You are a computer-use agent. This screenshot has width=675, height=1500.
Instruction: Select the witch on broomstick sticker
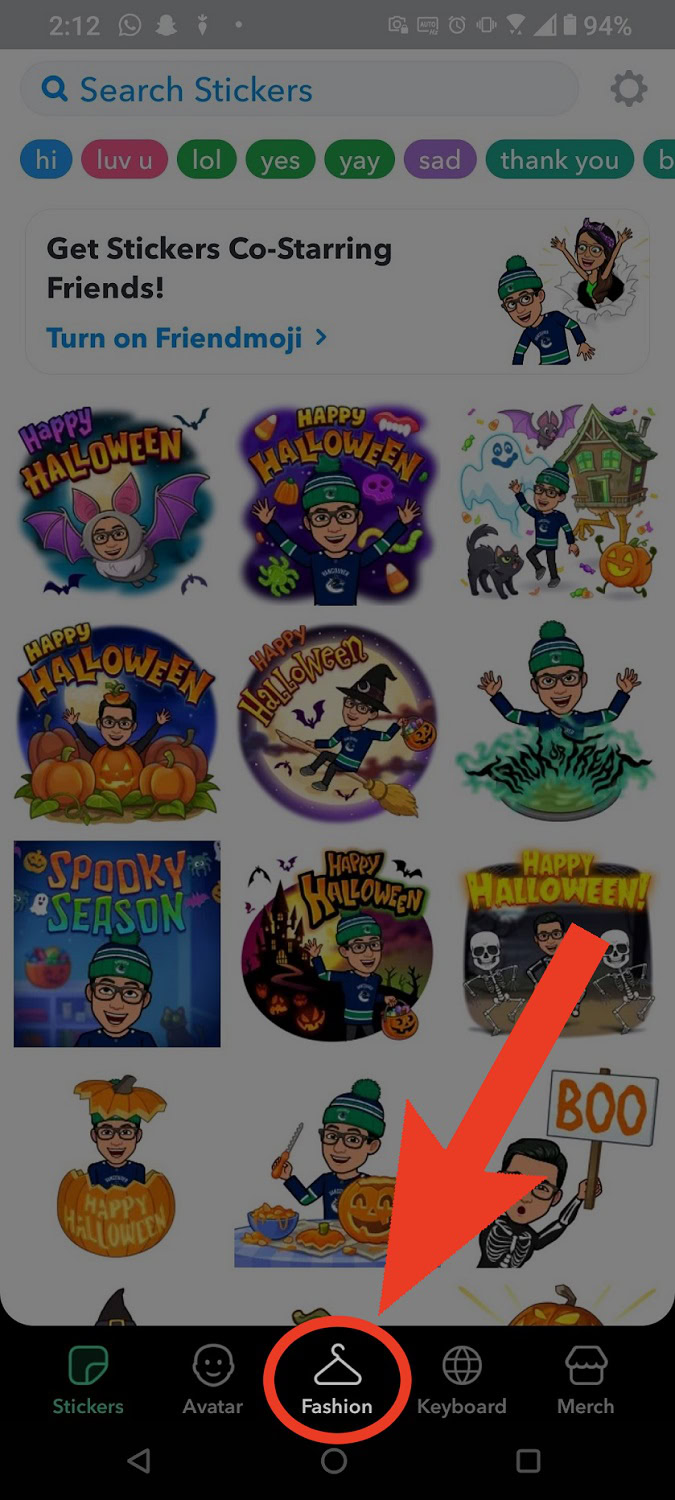click(x=337, y=720)
